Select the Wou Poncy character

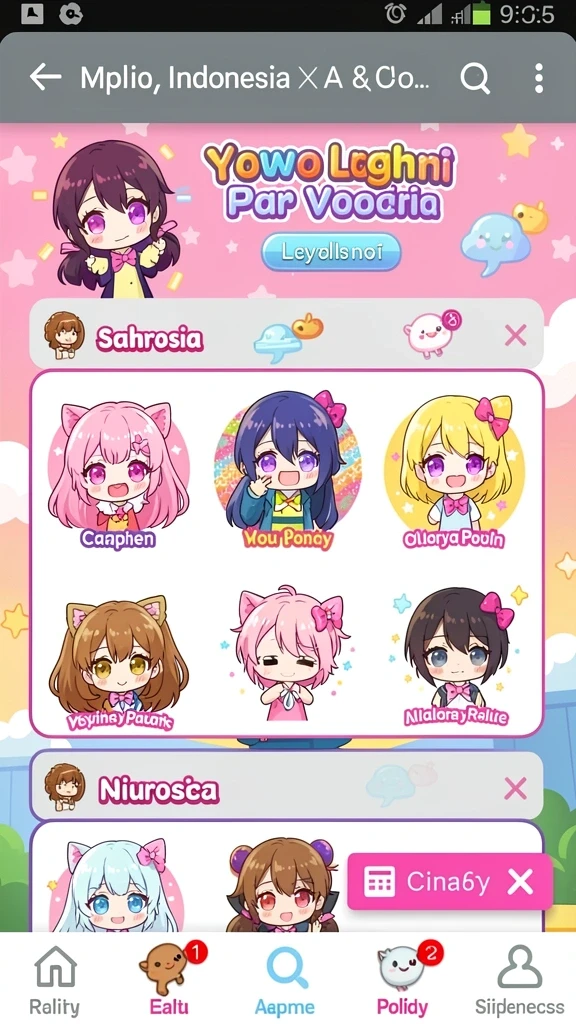point(288,470)
